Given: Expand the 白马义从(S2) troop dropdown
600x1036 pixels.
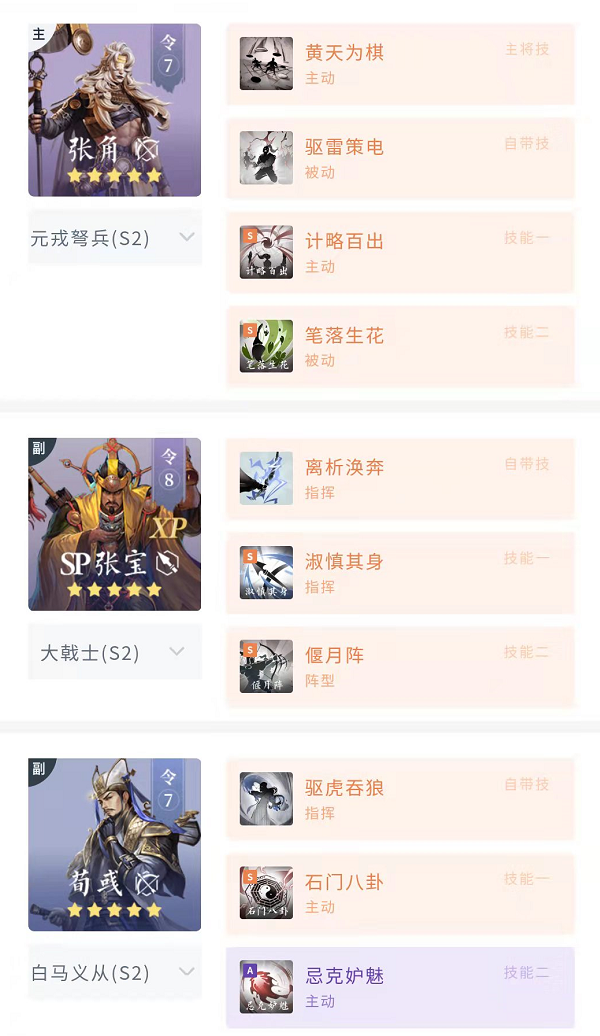Looking at the screenshot, I should (114, 972).
